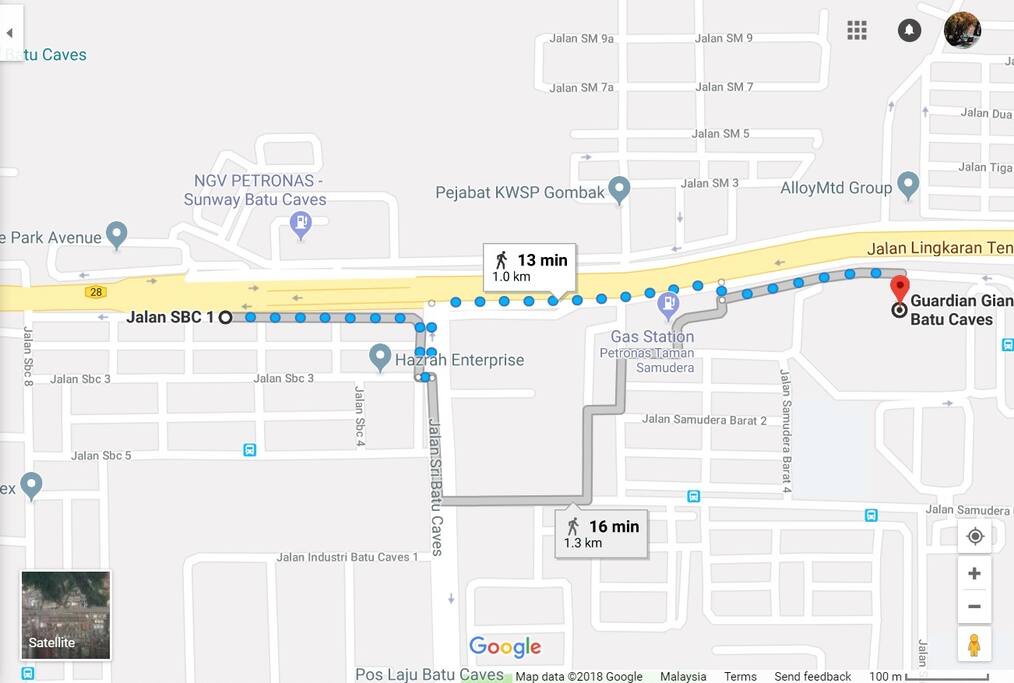
Task: Open the Terms link
Action: (740, 677)
